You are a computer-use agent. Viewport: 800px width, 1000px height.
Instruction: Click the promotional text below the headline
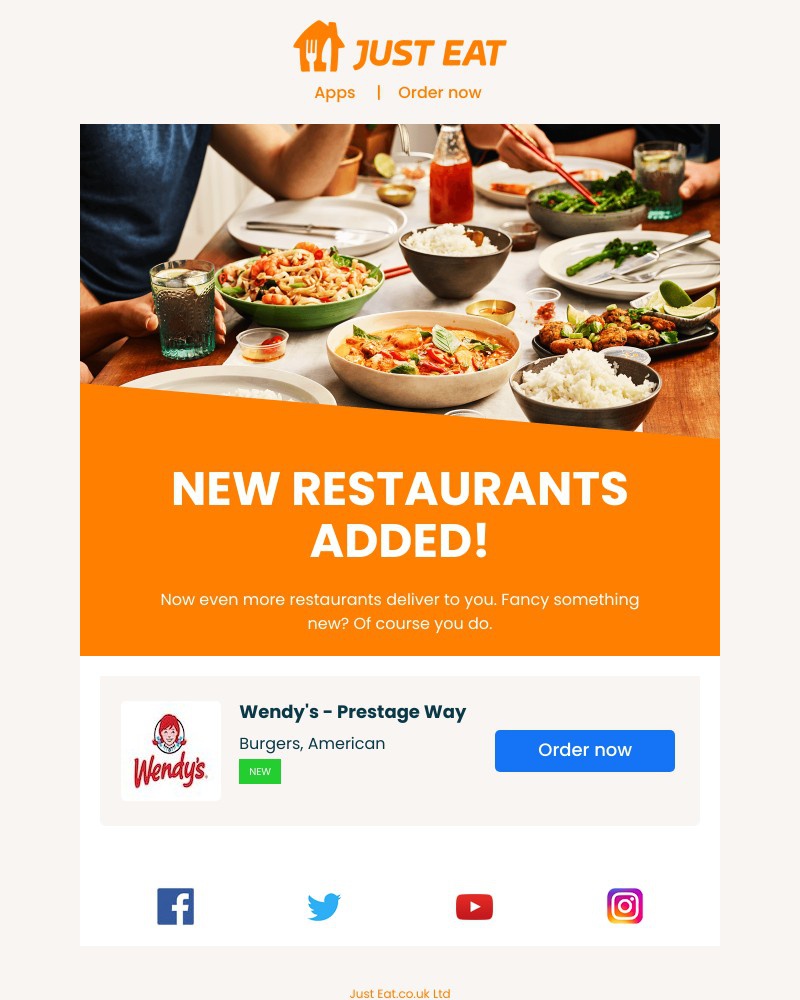[x=400, y=610]
